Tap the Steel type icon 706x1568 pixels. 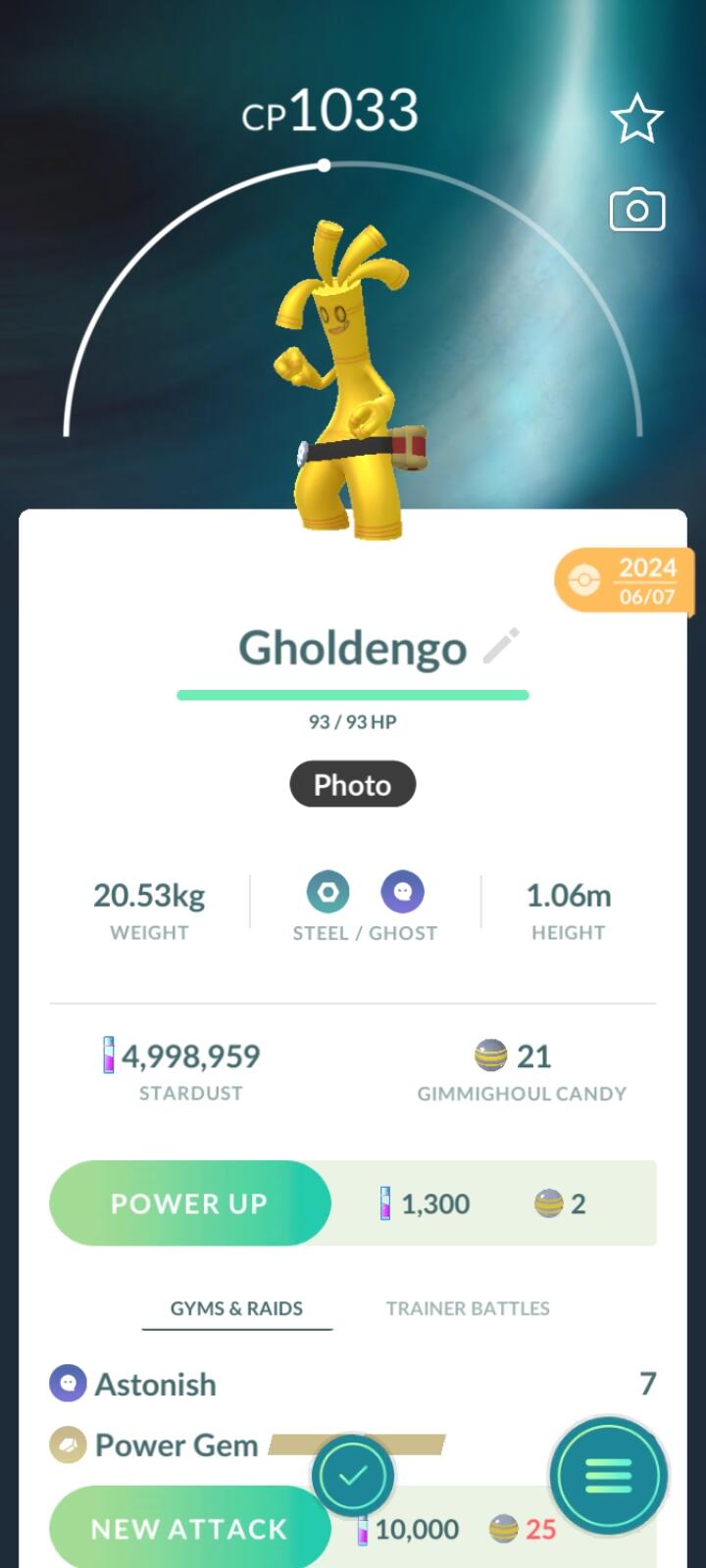pos(328,892)
